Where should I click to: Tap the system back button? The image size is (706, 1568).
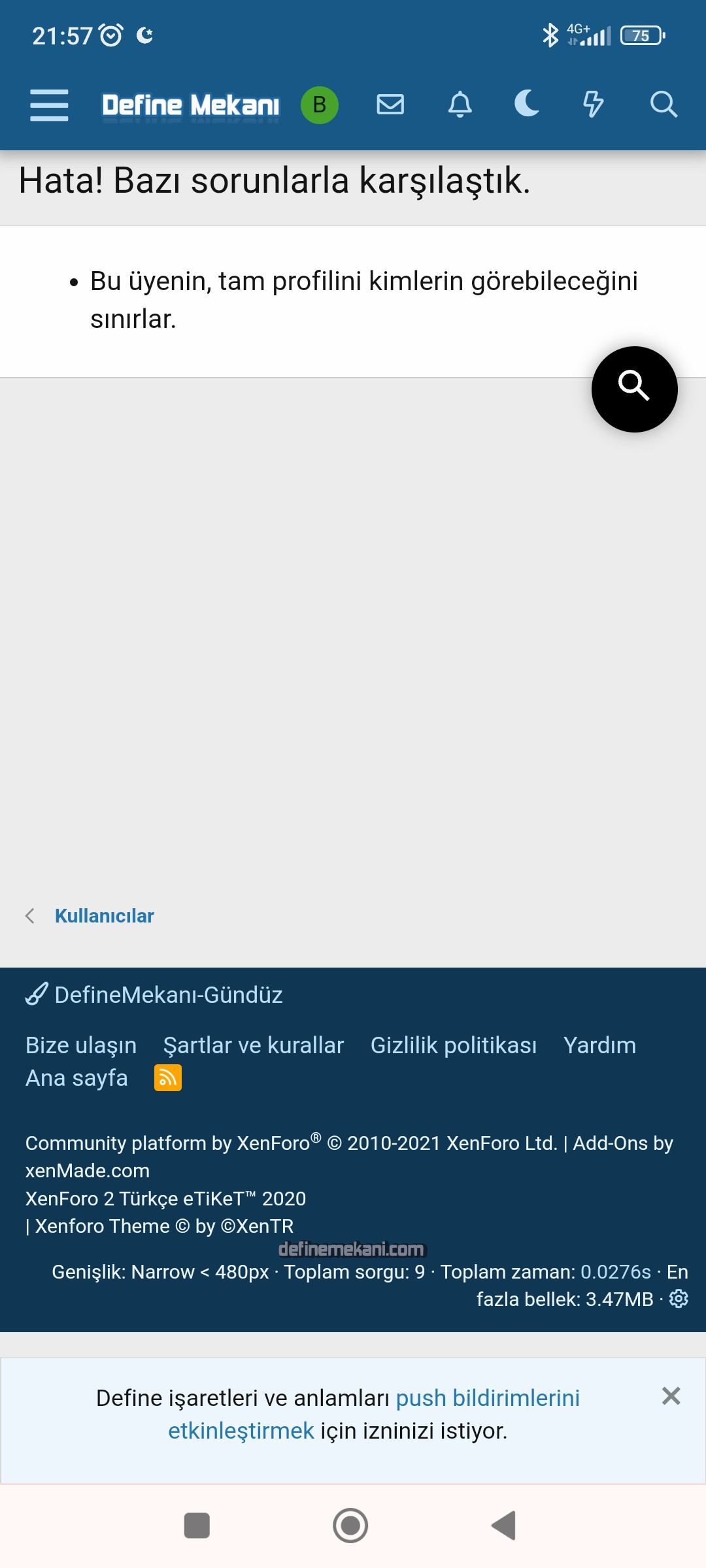[x=504, y=1526]
